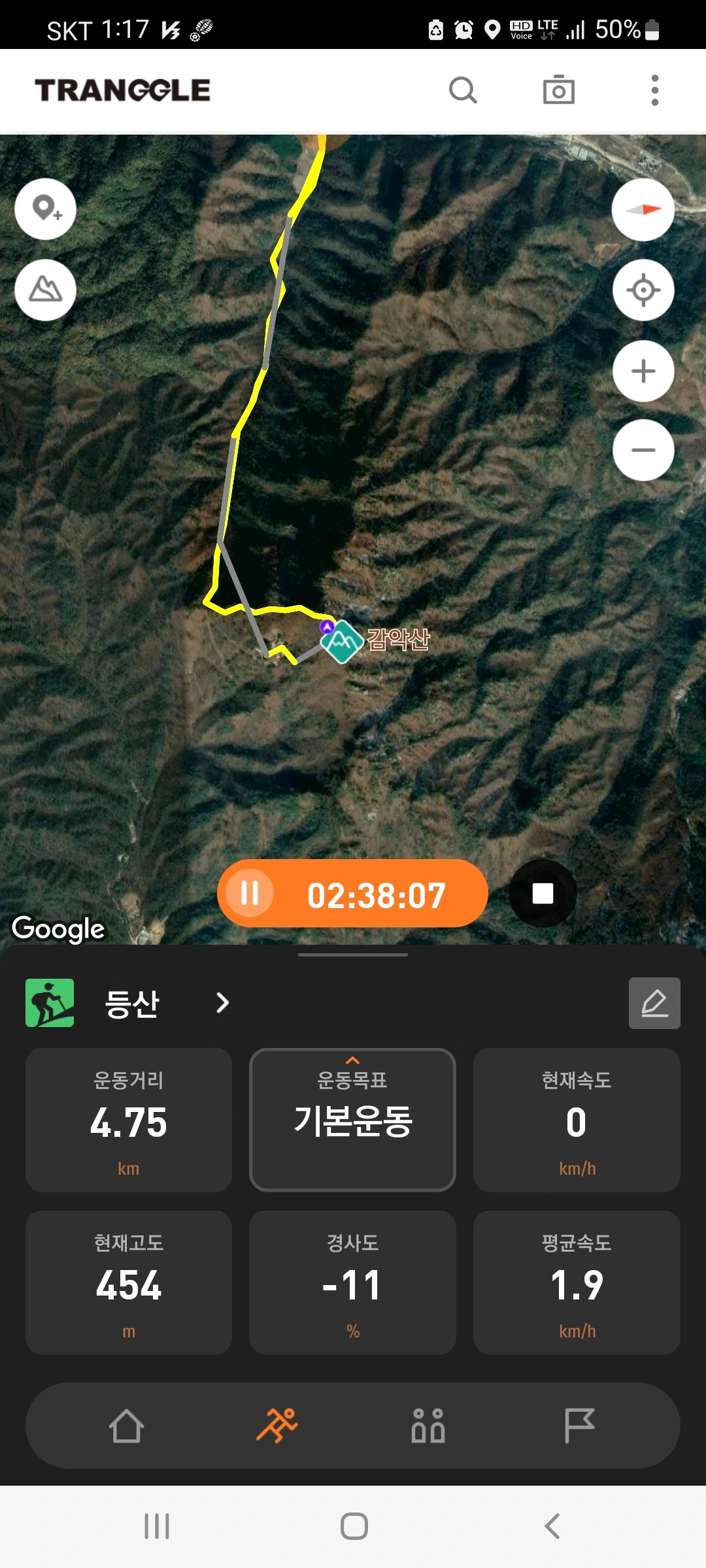Screen dimensions: 706x1568
Task: Zoom out with the minus button
Action: 643,450
